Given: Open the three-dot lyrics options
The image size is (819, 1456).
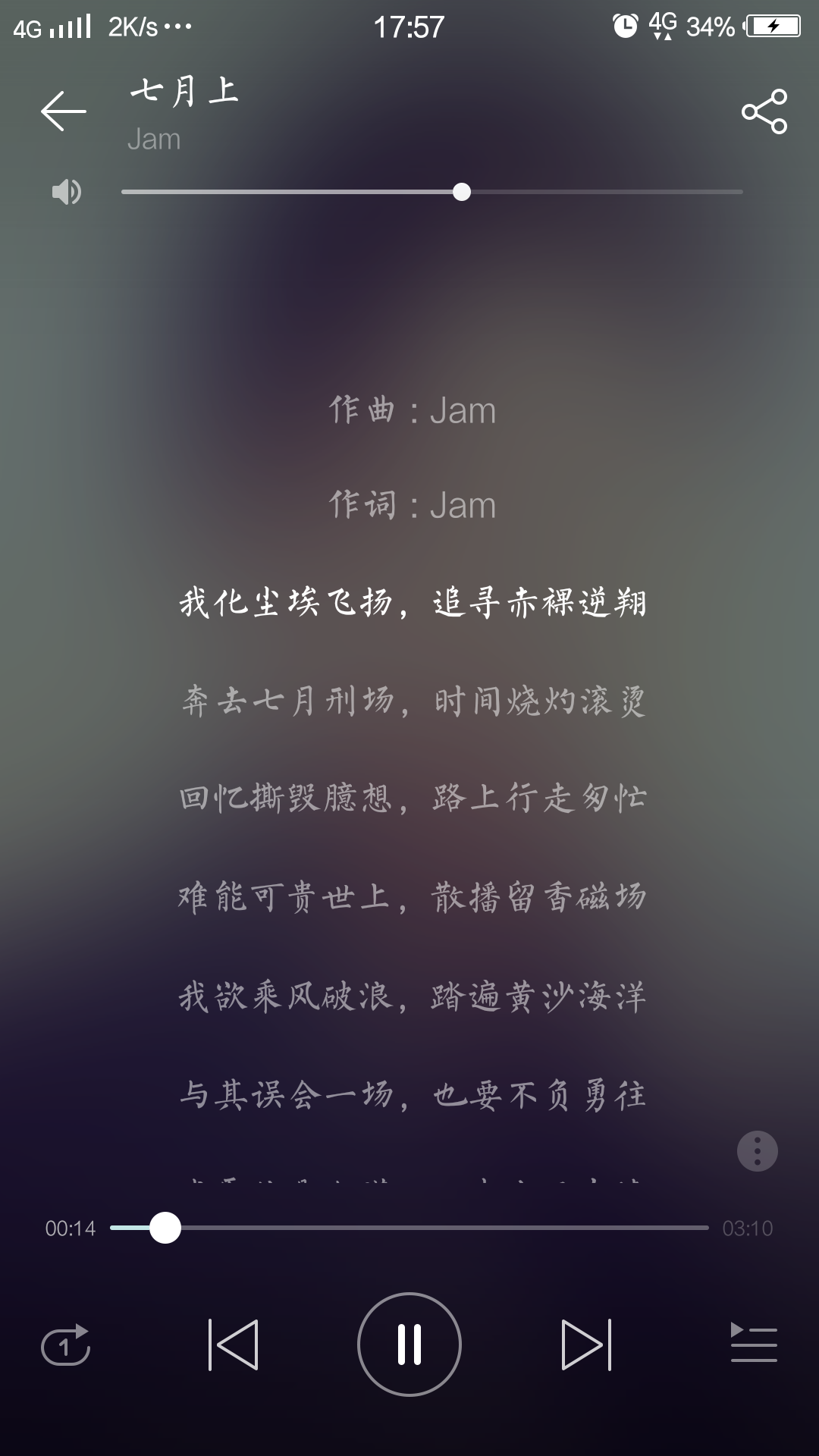Looking at the screenshot, I should pyautogui.click(x=757, y=1151).
